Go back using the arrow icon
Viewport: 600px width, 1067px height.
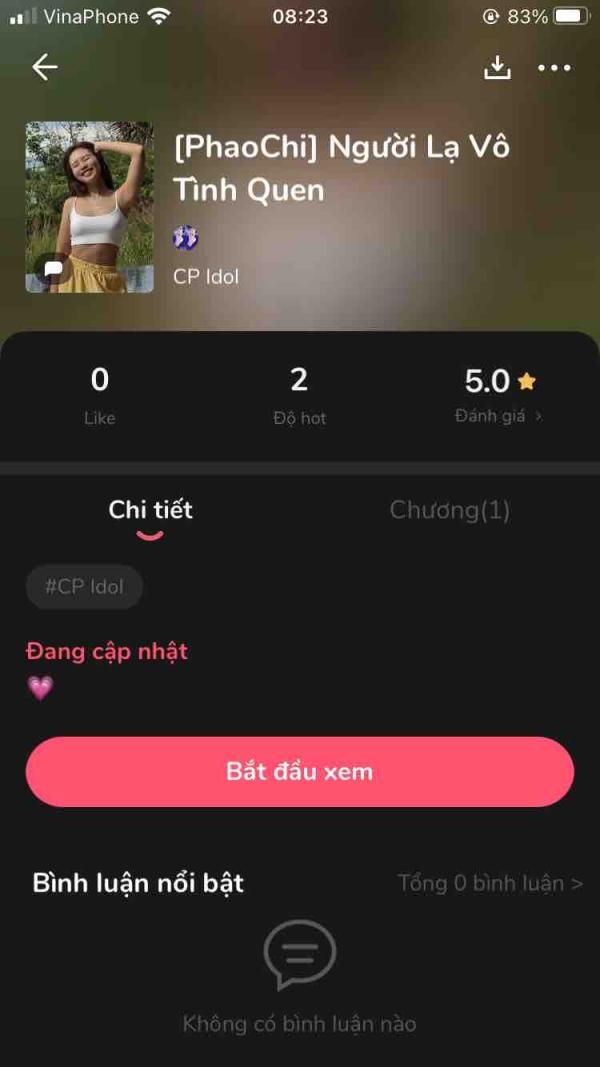(x=45, y=67)
